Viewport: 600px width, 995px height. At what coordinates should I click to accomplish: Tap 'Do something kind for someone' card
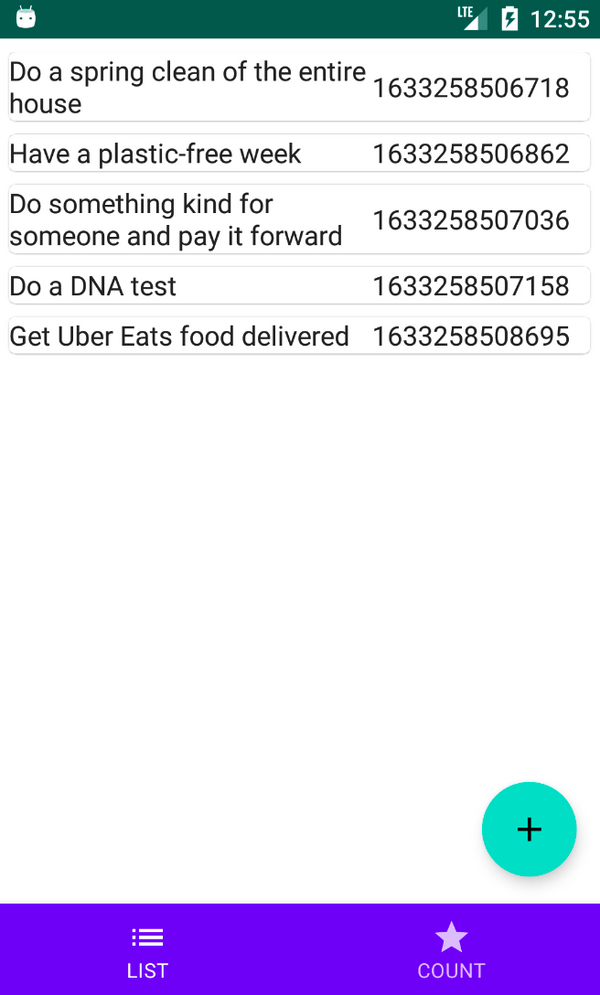point(299,220)
